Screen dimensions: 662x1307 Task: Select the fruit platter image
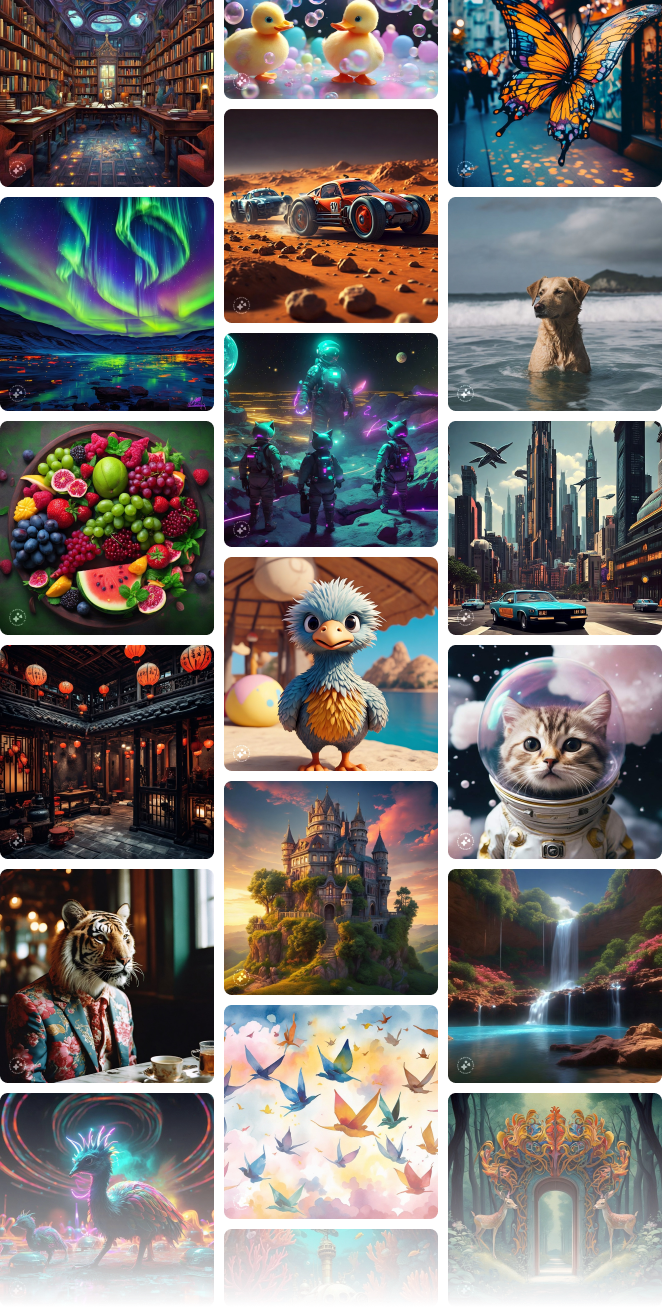[x=107, y=528]
